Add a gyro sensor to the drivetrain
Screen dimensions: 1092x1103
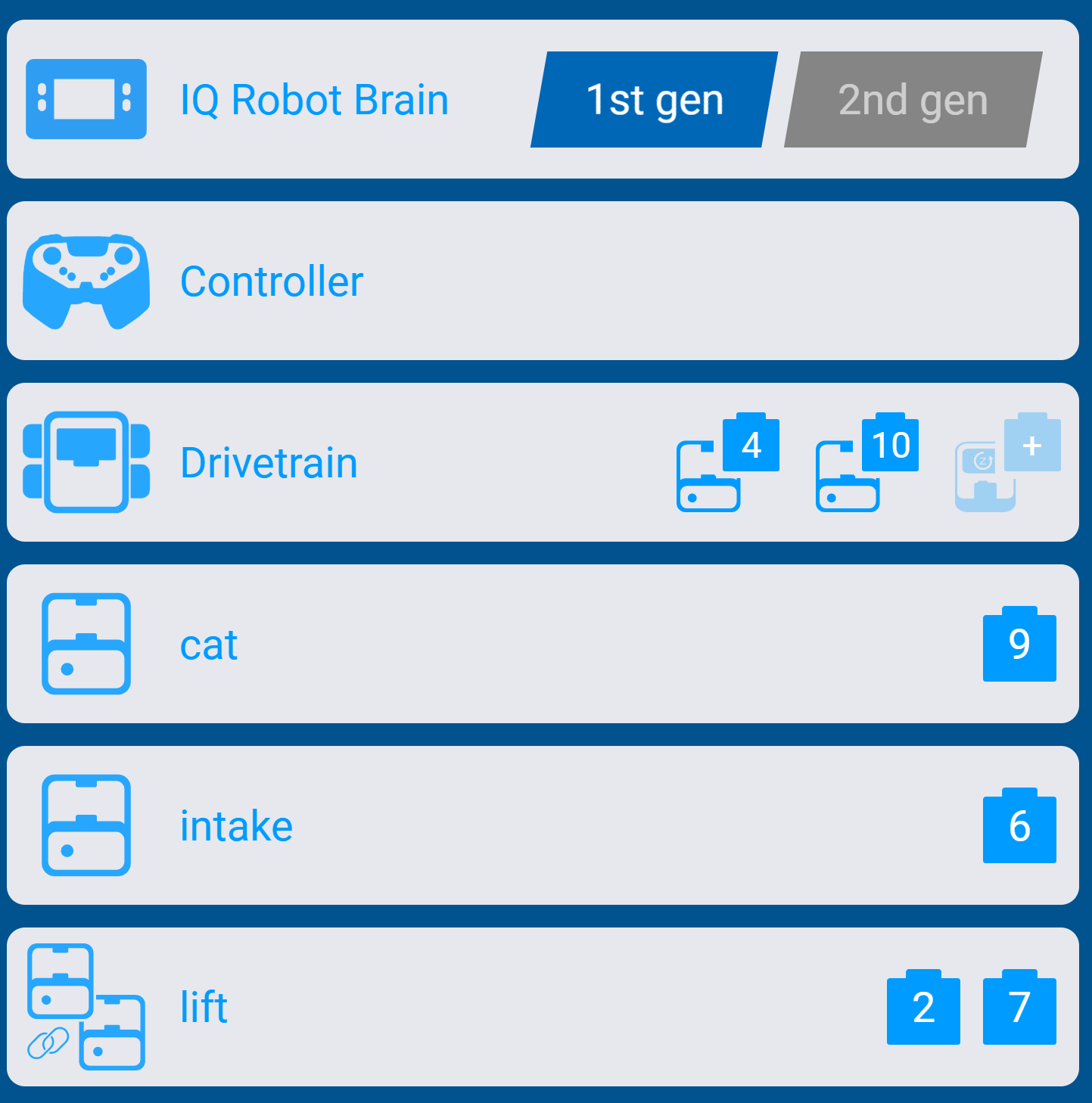[x=1007, y=463]
